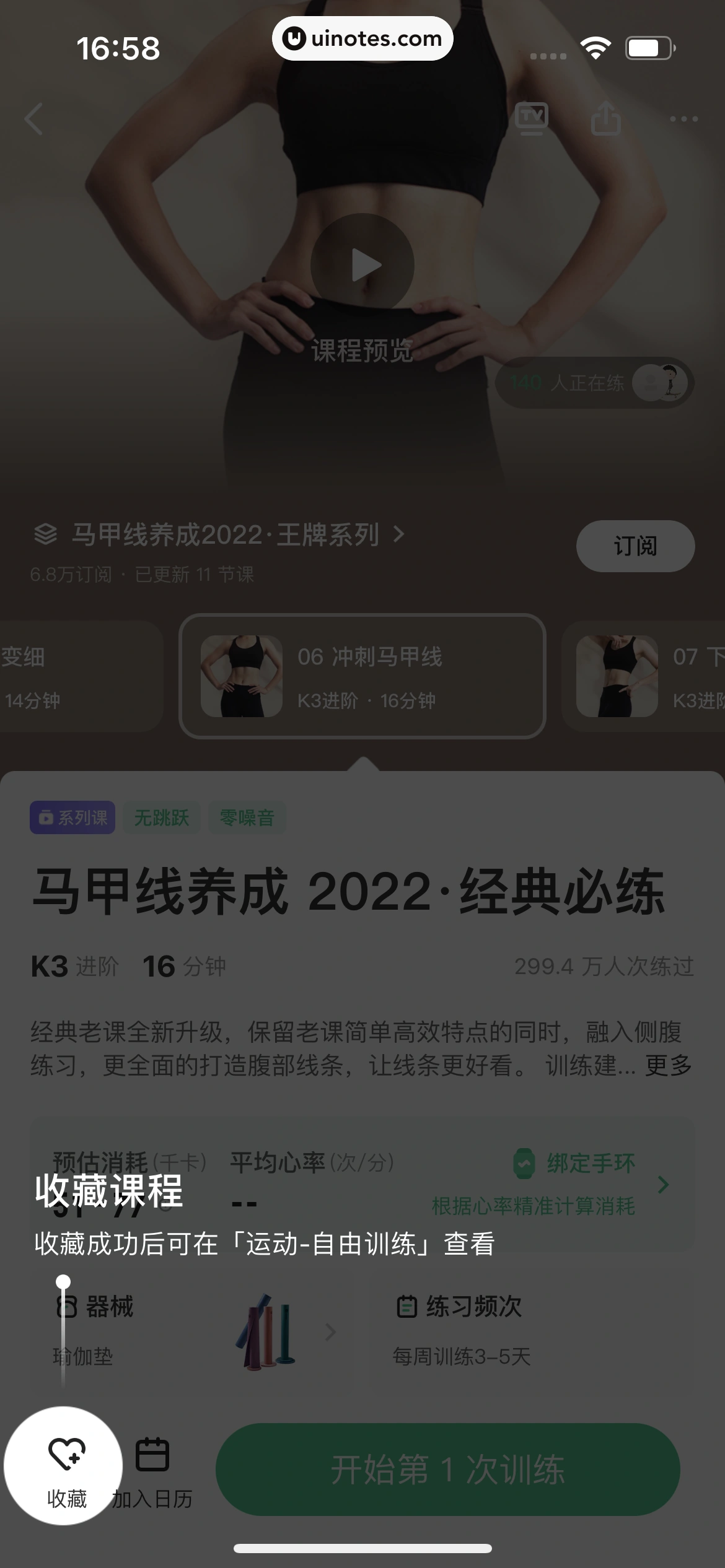
Task: Expand the 马甲线养成2022·王牌系列 series chevron
Action: (399, 535)
